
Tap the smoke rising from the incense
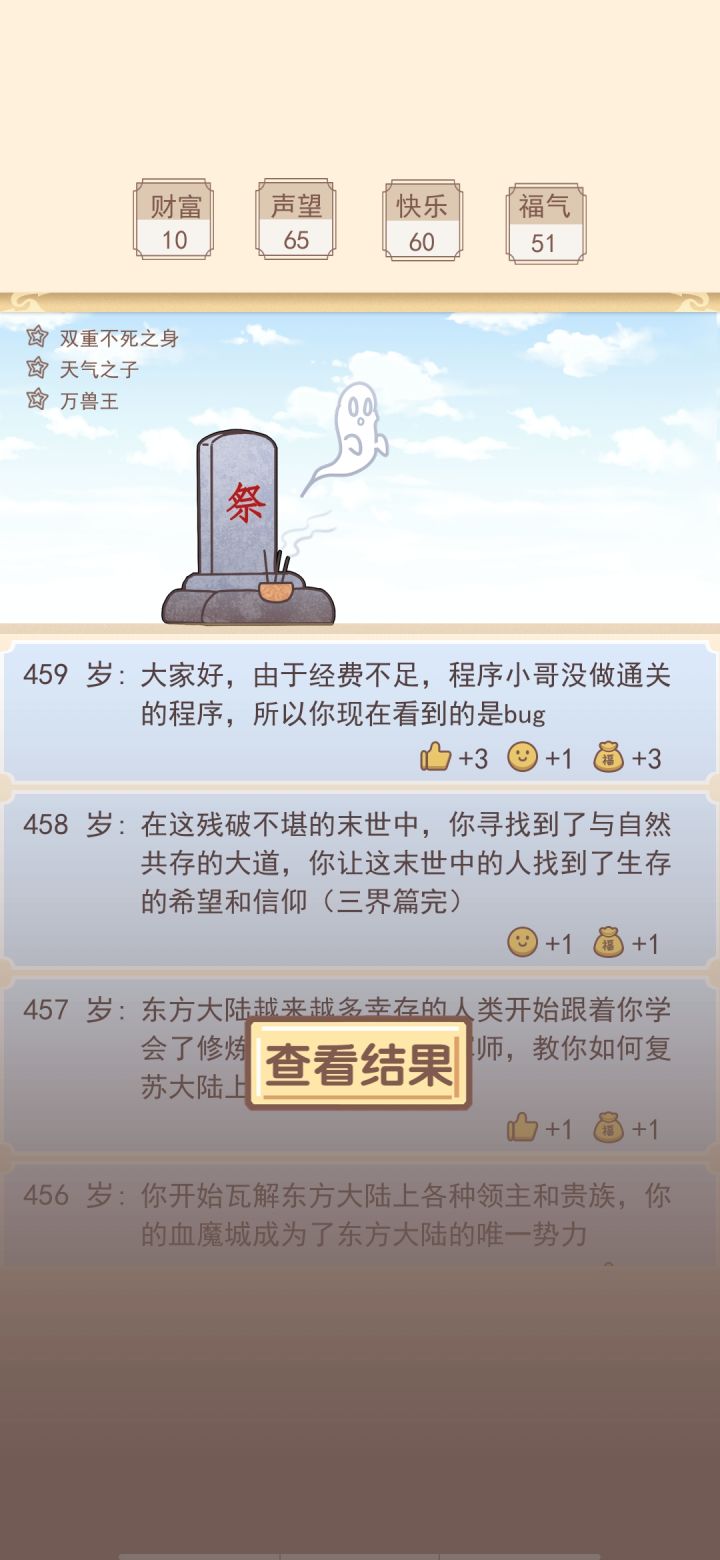pos(297,530)
